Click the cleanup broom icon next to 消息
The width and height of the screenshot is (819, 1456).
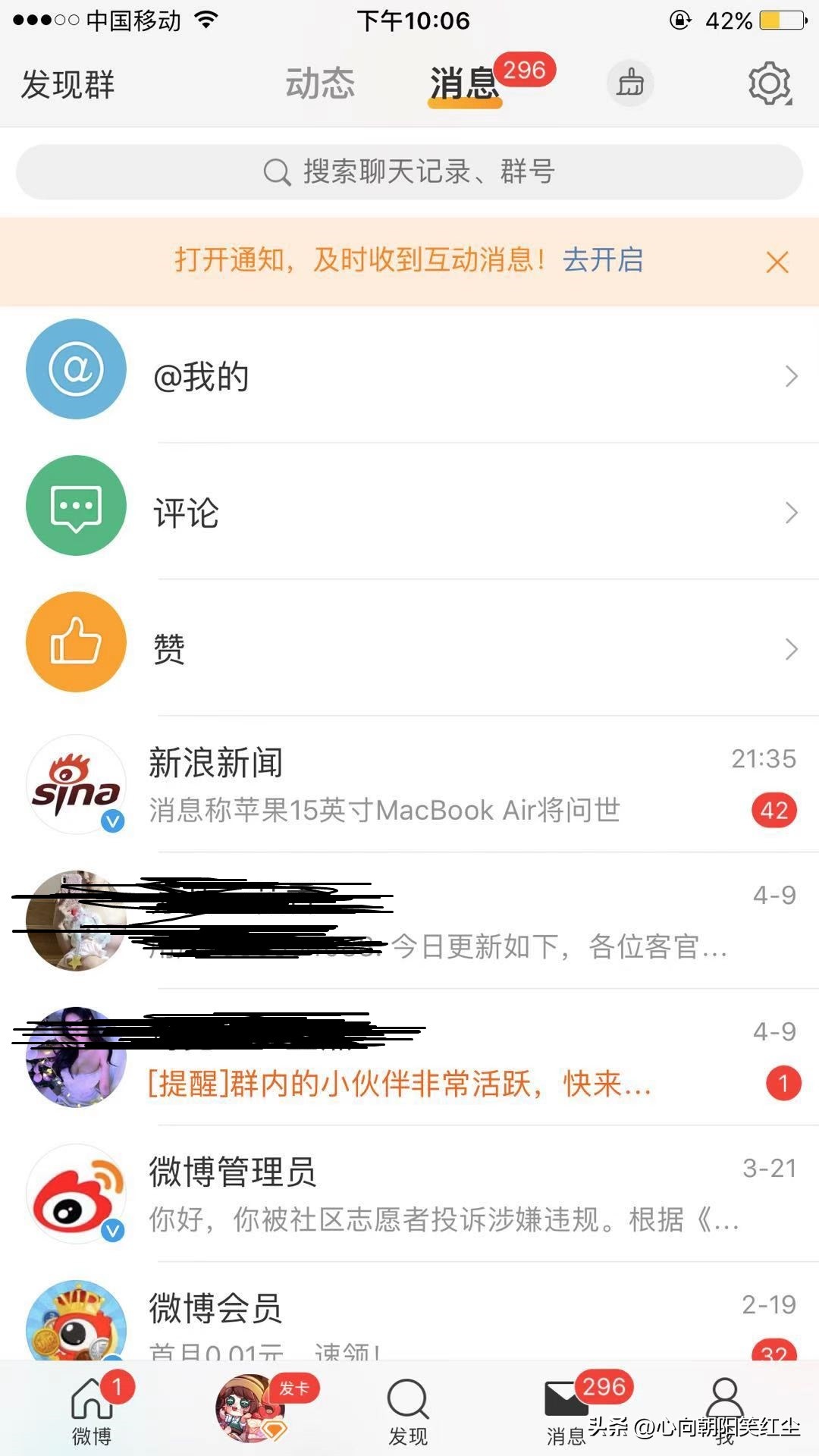pyautogui.click(x=630, y=83)
